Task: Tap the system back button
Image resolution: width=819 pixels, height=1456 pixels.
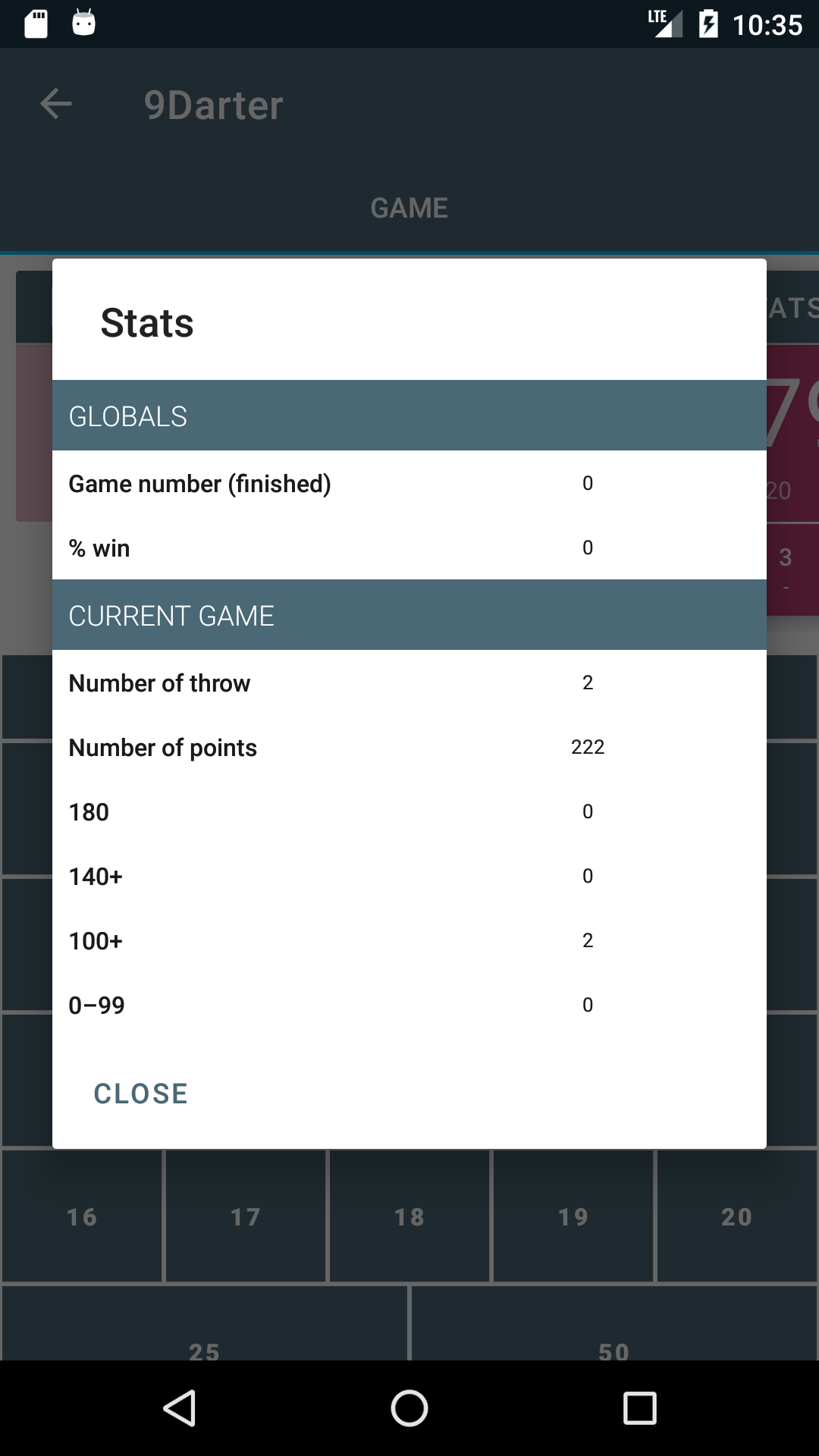Action: pos(180,1408)
